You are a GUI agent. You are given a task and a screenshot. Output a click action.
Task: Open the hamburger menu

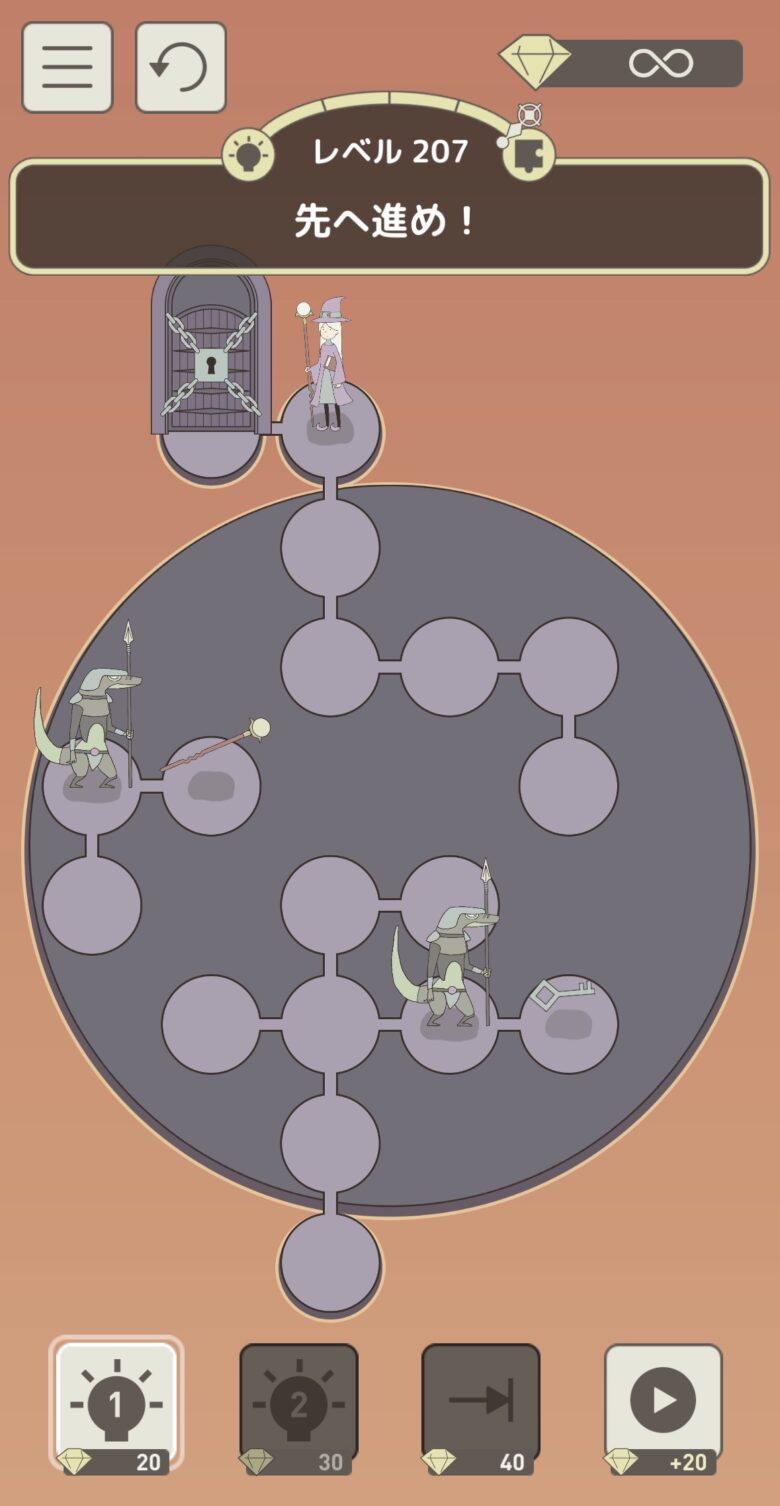[x=67, y=67]
